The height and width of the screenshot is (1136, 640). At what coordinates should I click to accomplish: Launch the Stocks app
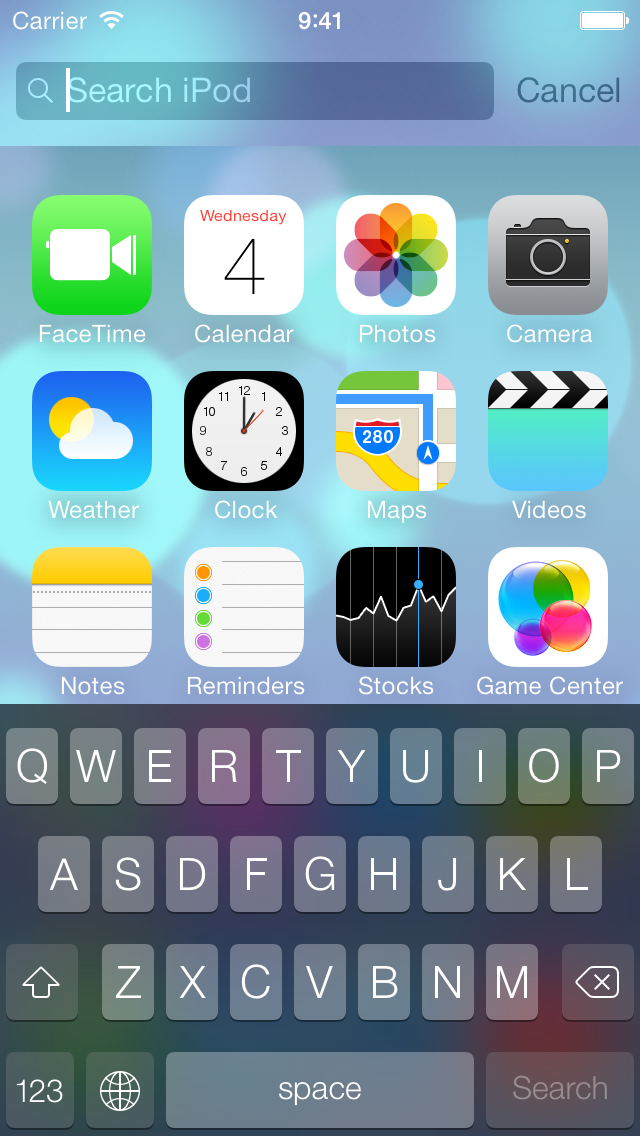click(x=396, y=608)
